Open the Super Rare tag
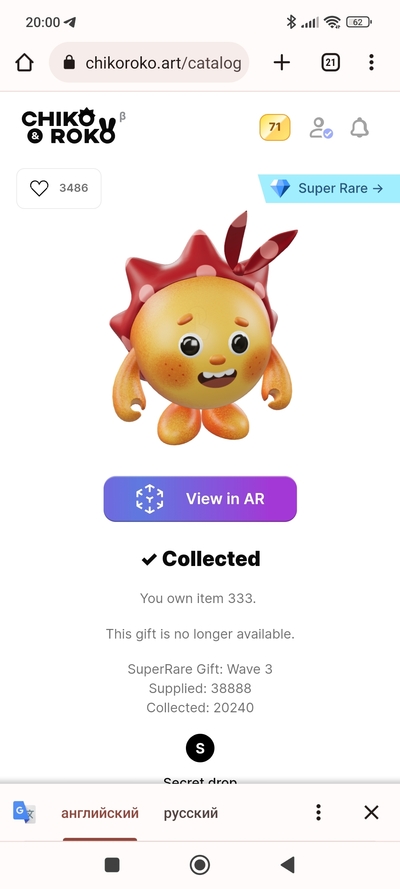 (x=330, y=188)
